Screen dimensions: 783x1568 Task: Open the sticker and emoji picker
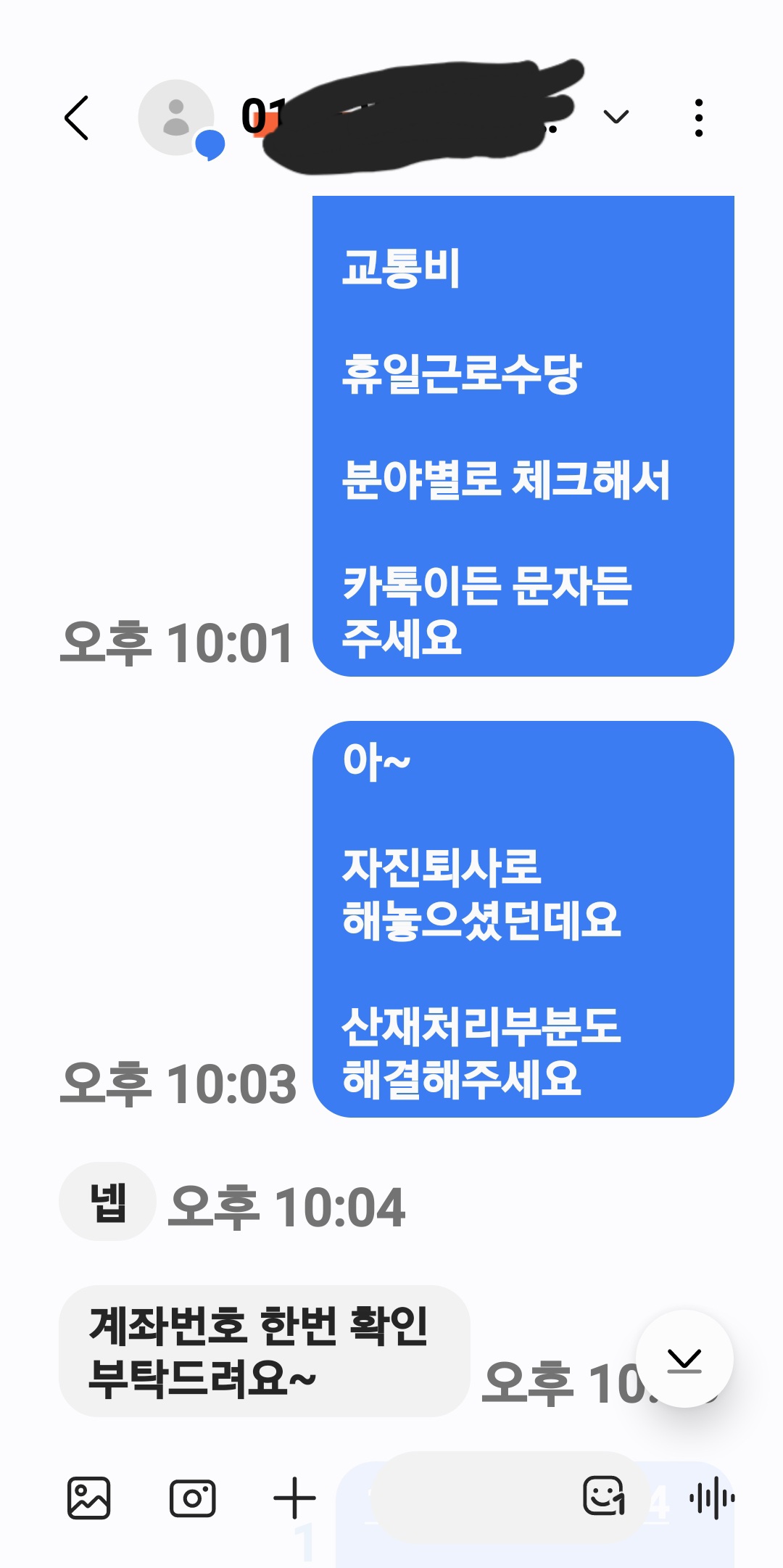pos(604,1496)
